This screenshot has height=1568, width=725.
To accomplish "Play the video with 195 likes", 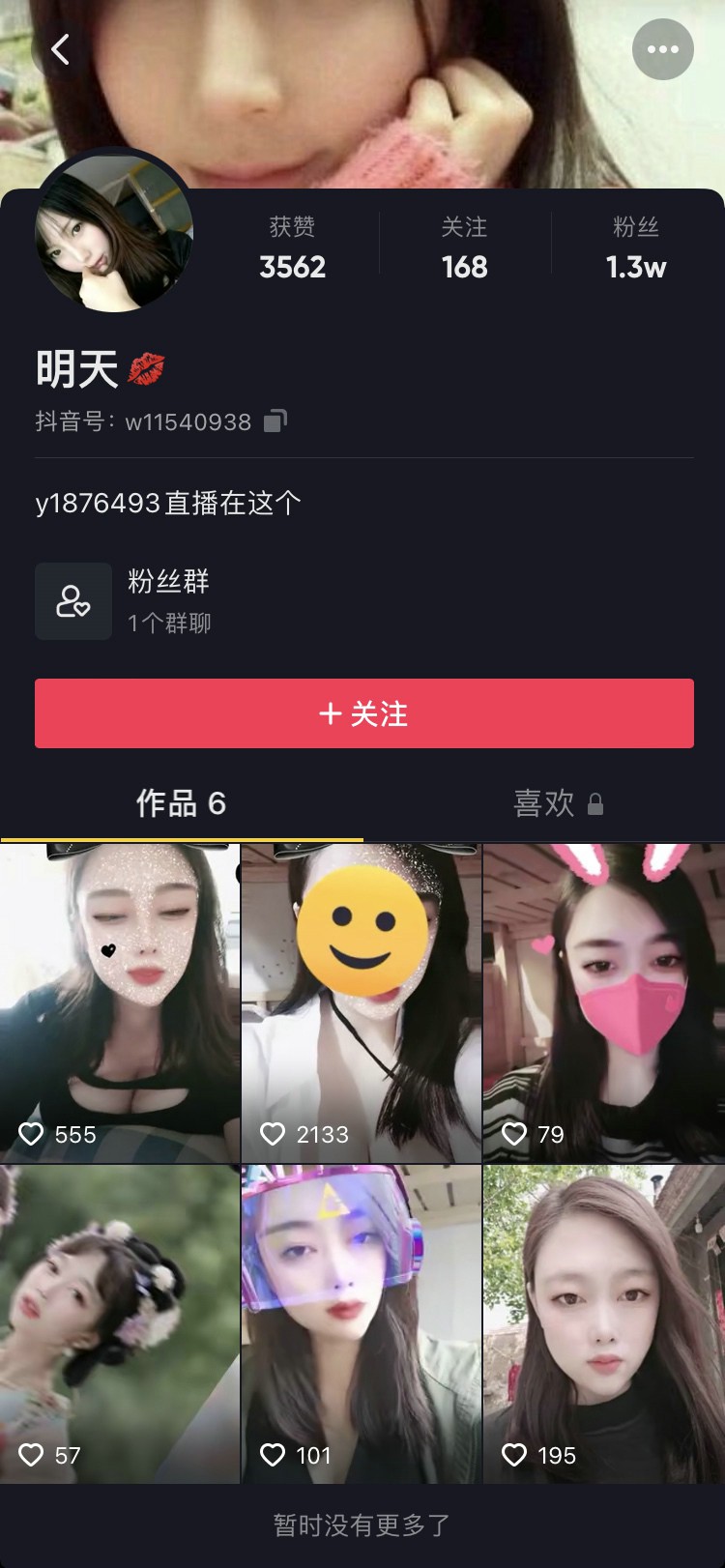I will pyautogui.click(x=604, y=1323).
